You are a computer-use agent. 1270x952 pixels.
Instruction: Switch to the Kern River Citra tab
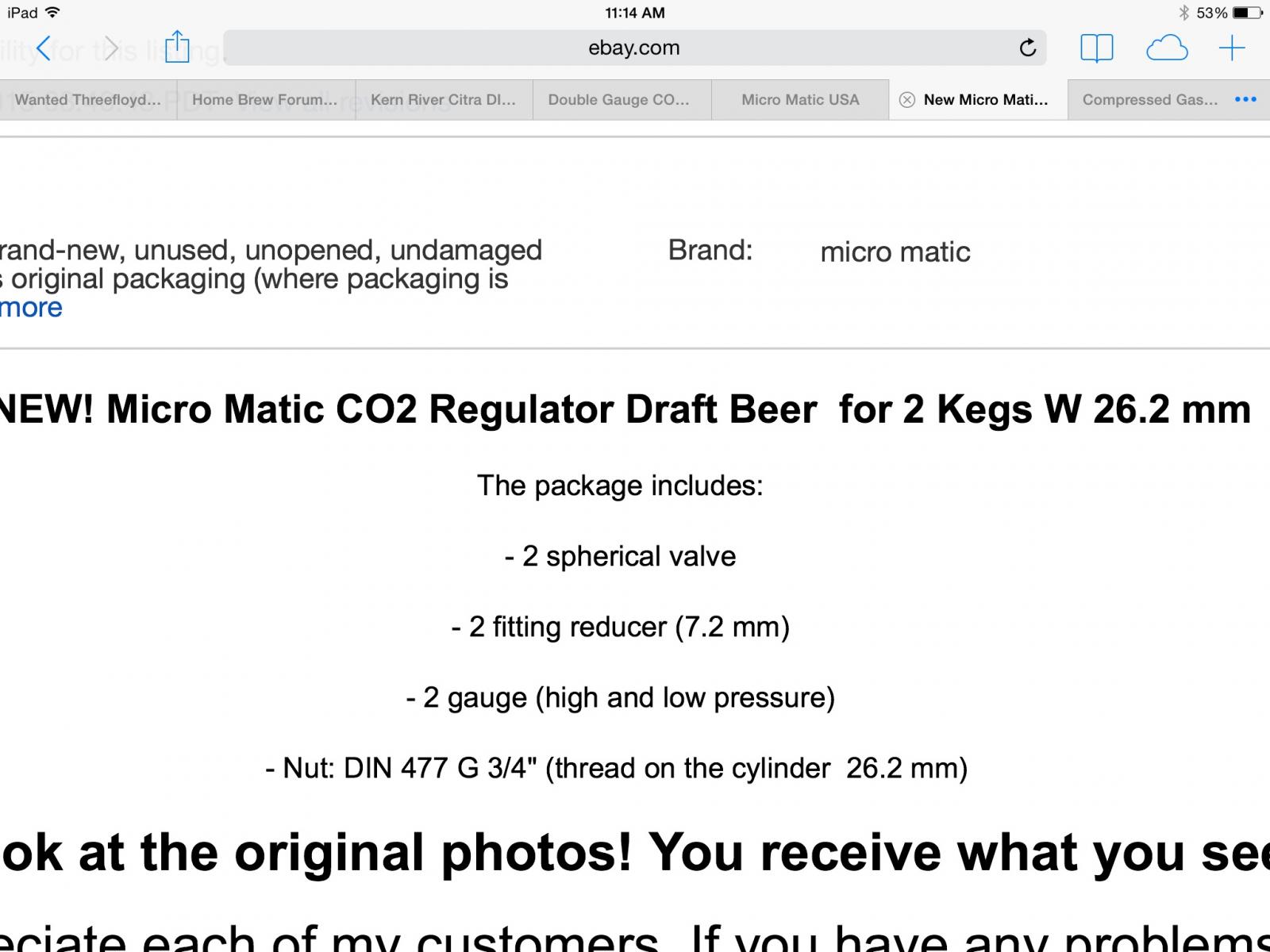[x=443, y=100]
